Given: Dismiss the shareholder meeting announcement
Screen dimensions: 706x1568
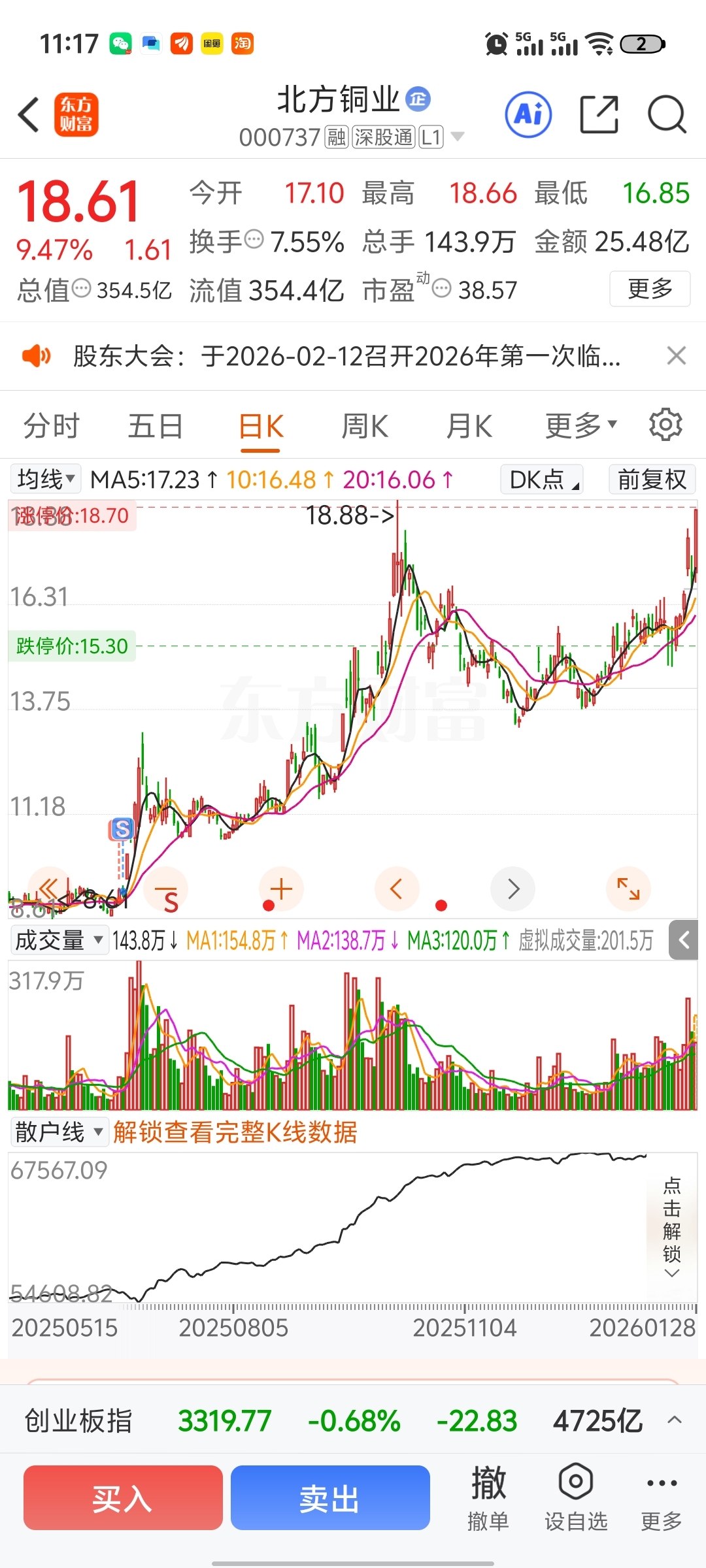Looking at the screenshot, I should click(x=676, y=356).
